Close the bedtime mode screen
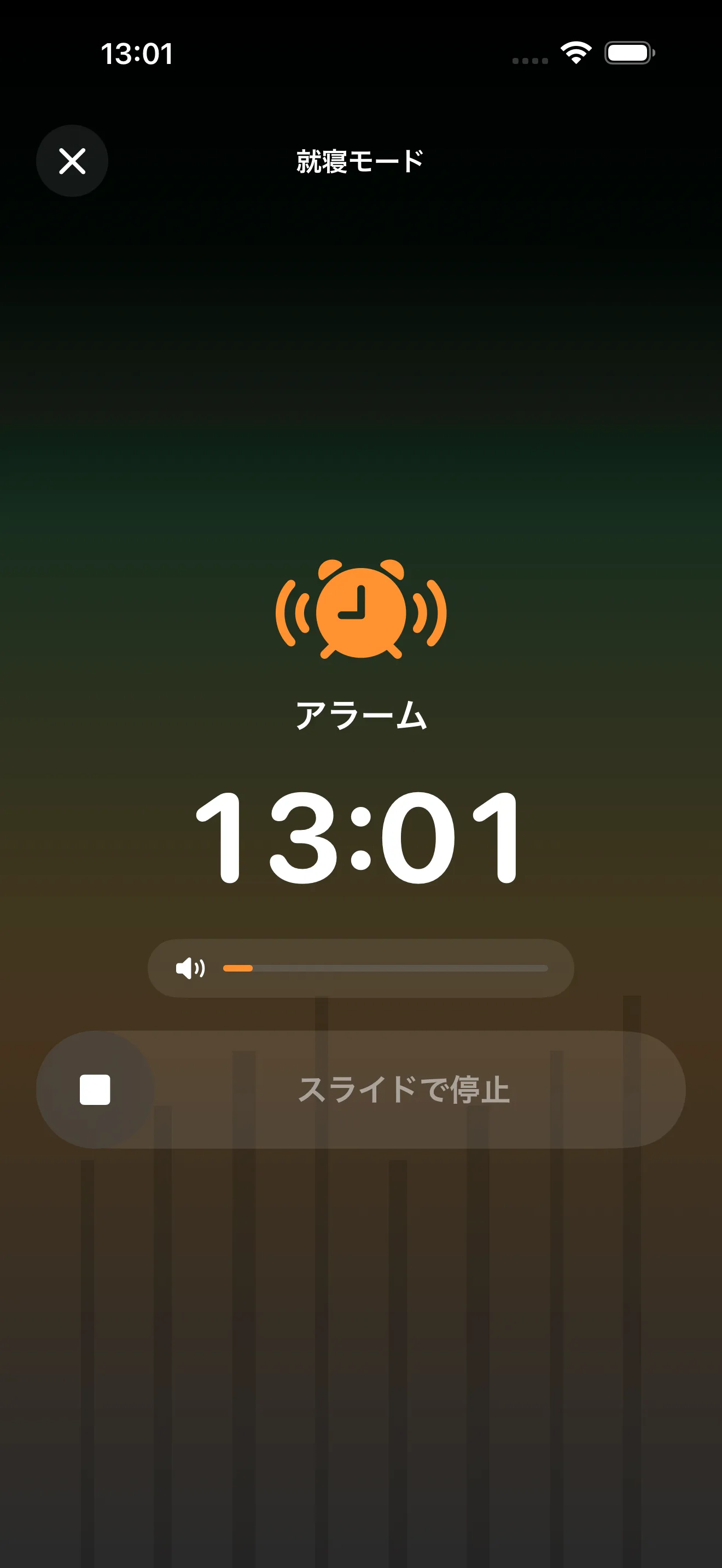 coord(72,161)
